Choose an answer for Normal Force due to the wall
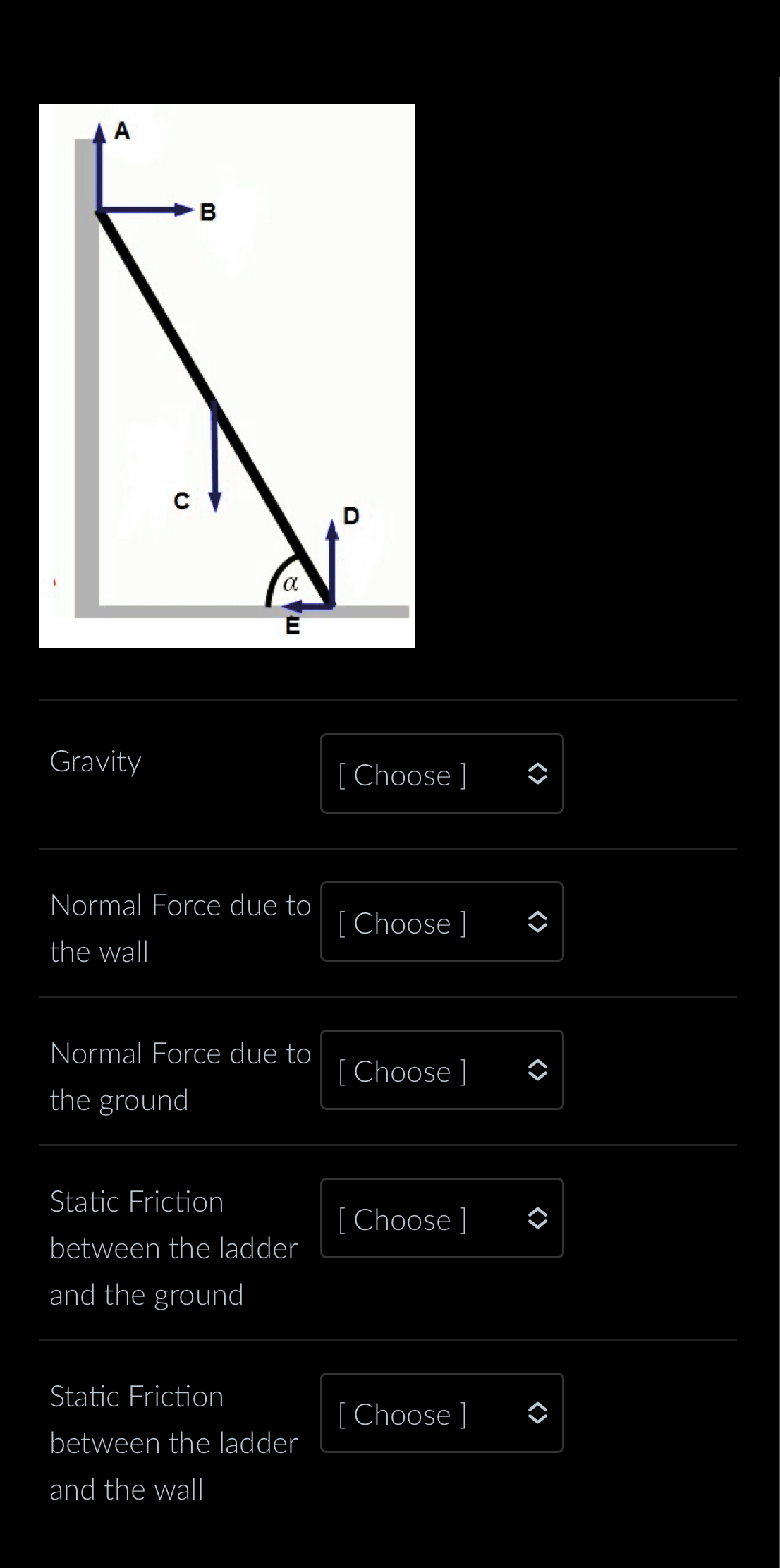780x1568 pixels. pyautogui.click(x=441, y=922)
